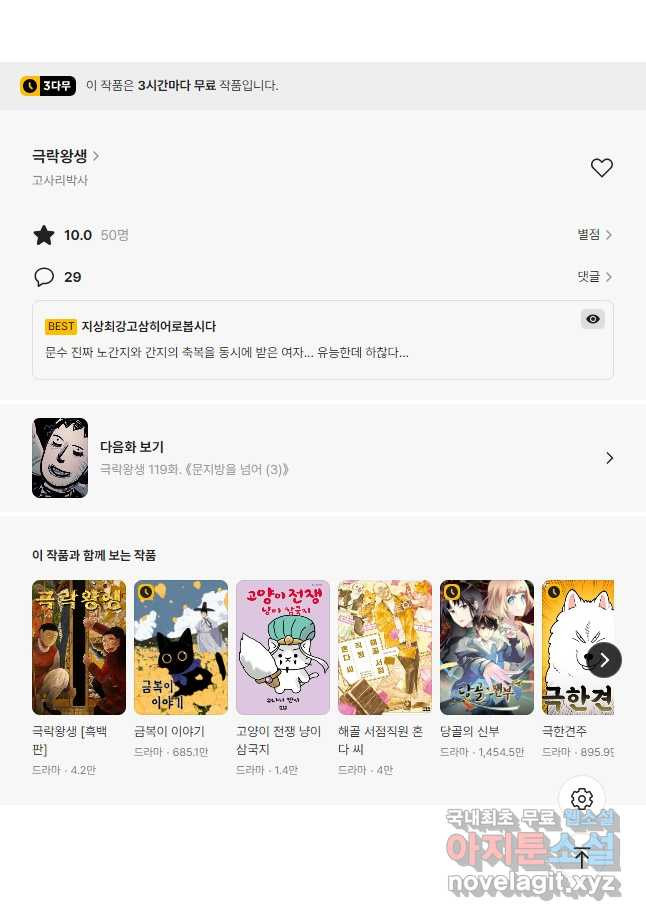Open the 당골의 신부 recommended title
The image size is (646, 921).
pyautogui.click(x=487, y=647)
